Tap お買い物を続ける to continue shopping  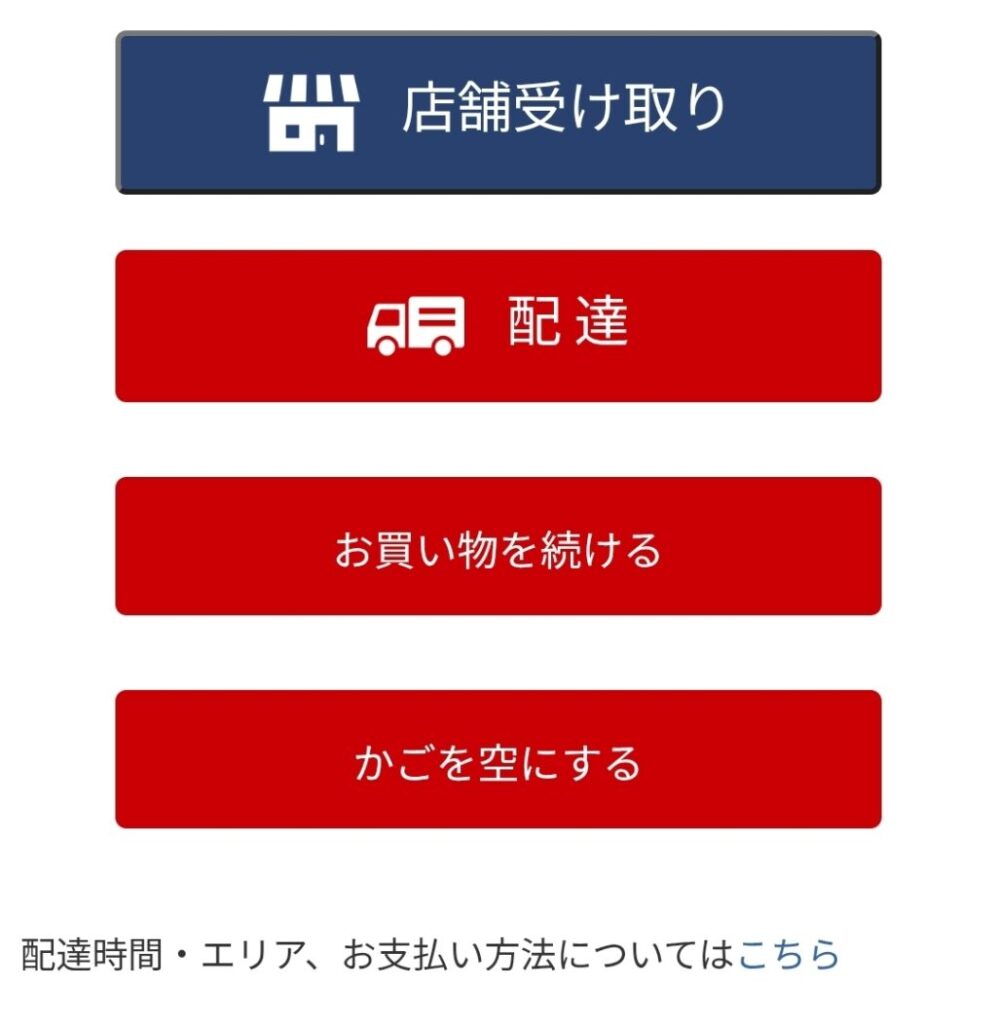tap(498, 546)
